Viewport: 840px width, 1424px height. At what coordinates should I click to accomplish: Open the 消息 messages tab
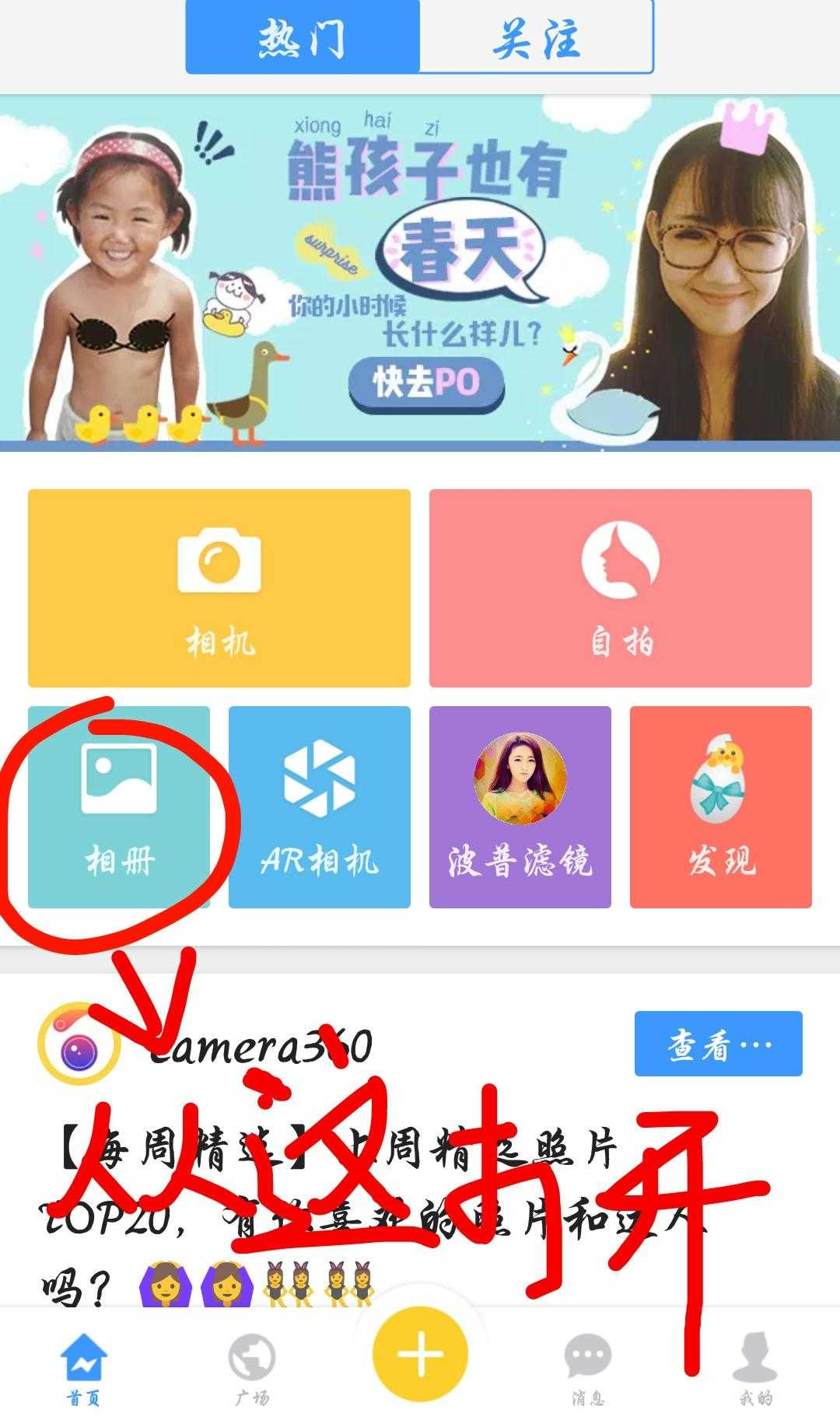(x=587, y=1369)
